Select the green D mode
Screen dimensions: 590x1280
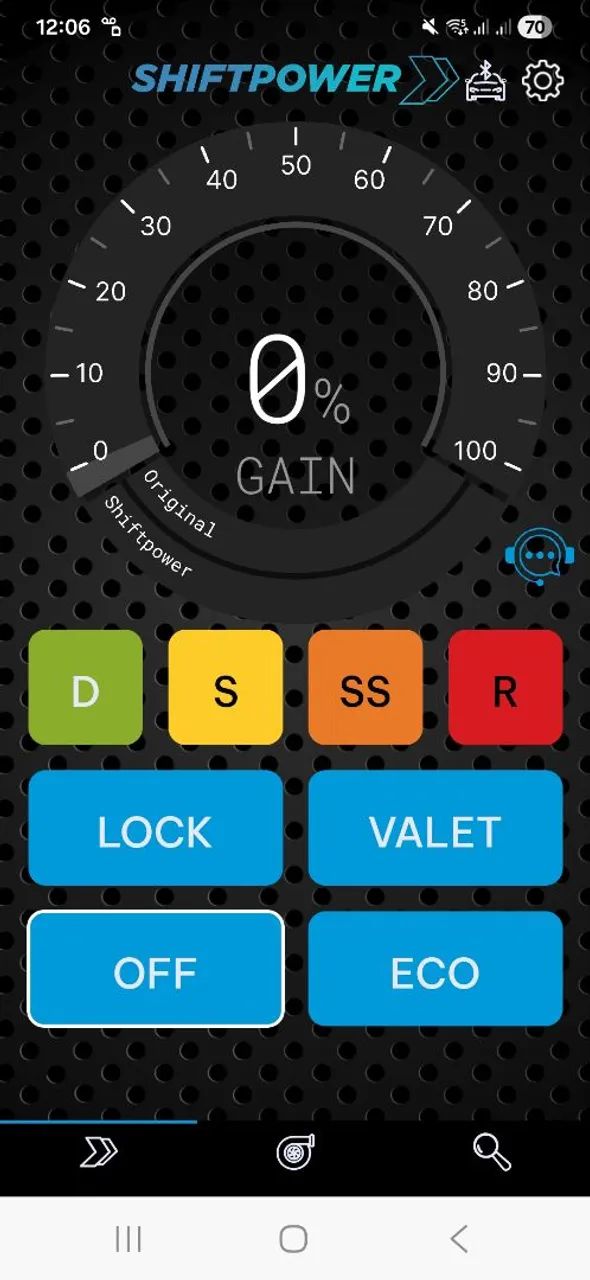pyautogui.click(x=86, y=687)
